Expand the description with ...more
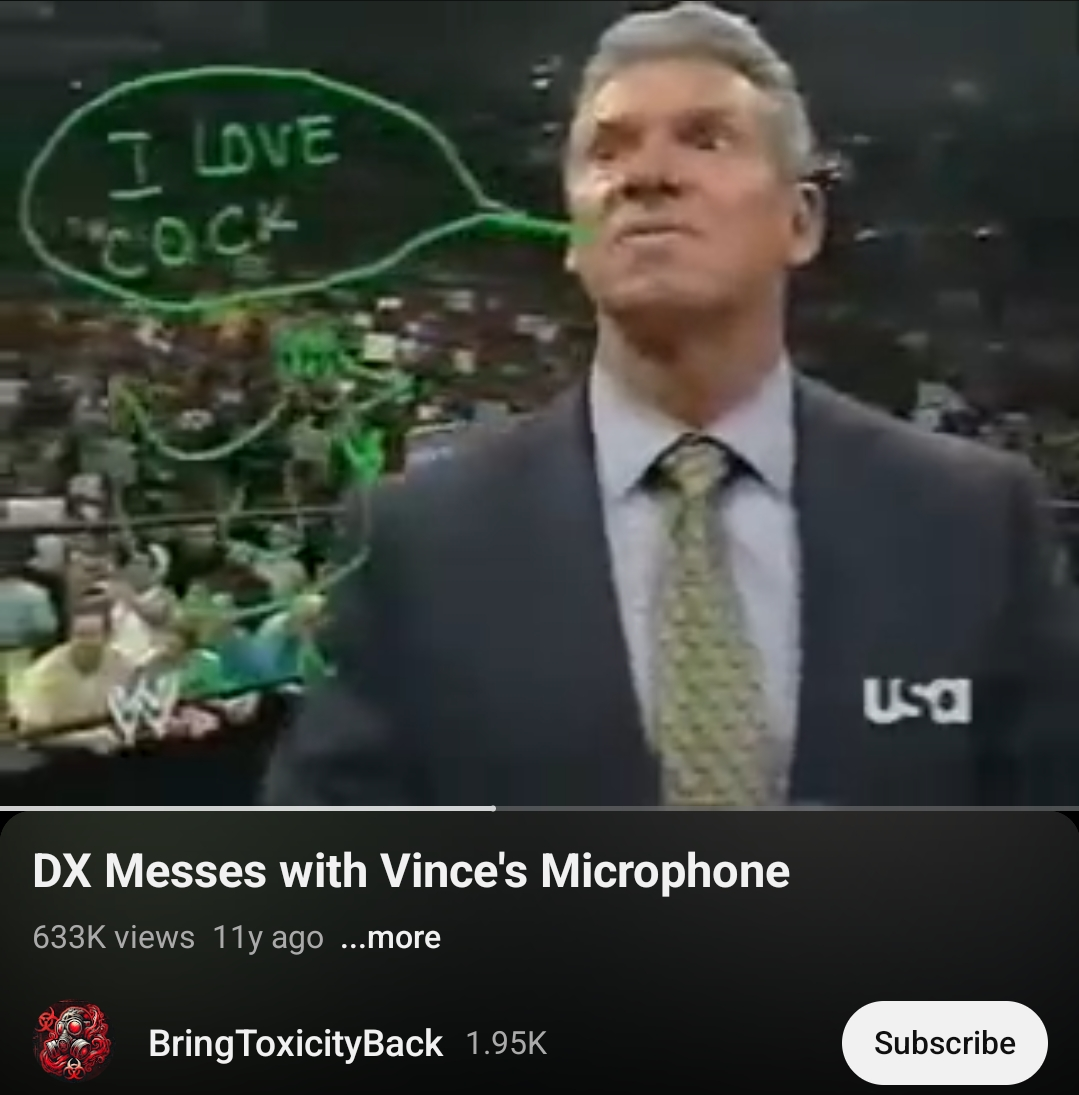The width and height of the screenshot is (1079, 1095). pyautogui.click(x=390, y=938)
